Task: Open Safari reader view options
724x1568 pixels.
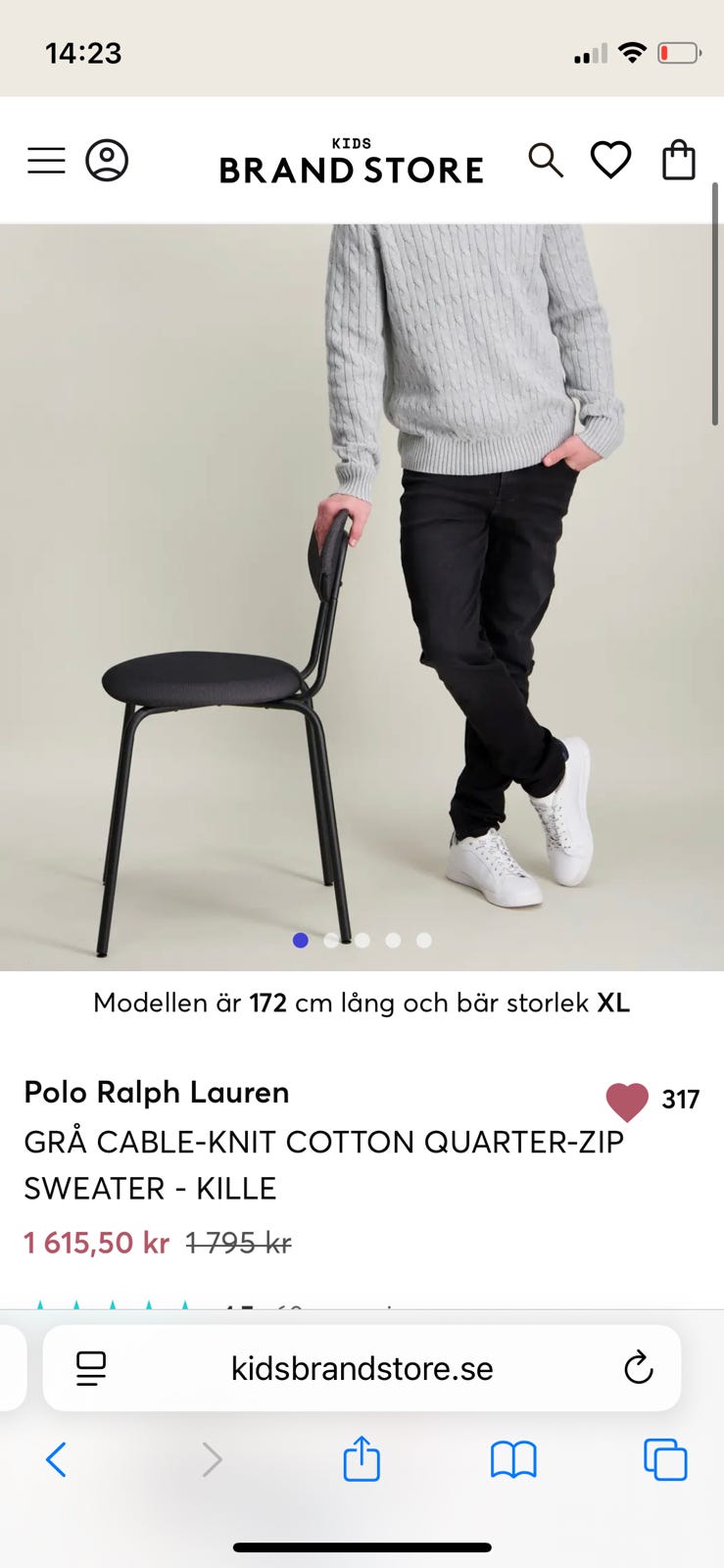Action: point(89,1368)
